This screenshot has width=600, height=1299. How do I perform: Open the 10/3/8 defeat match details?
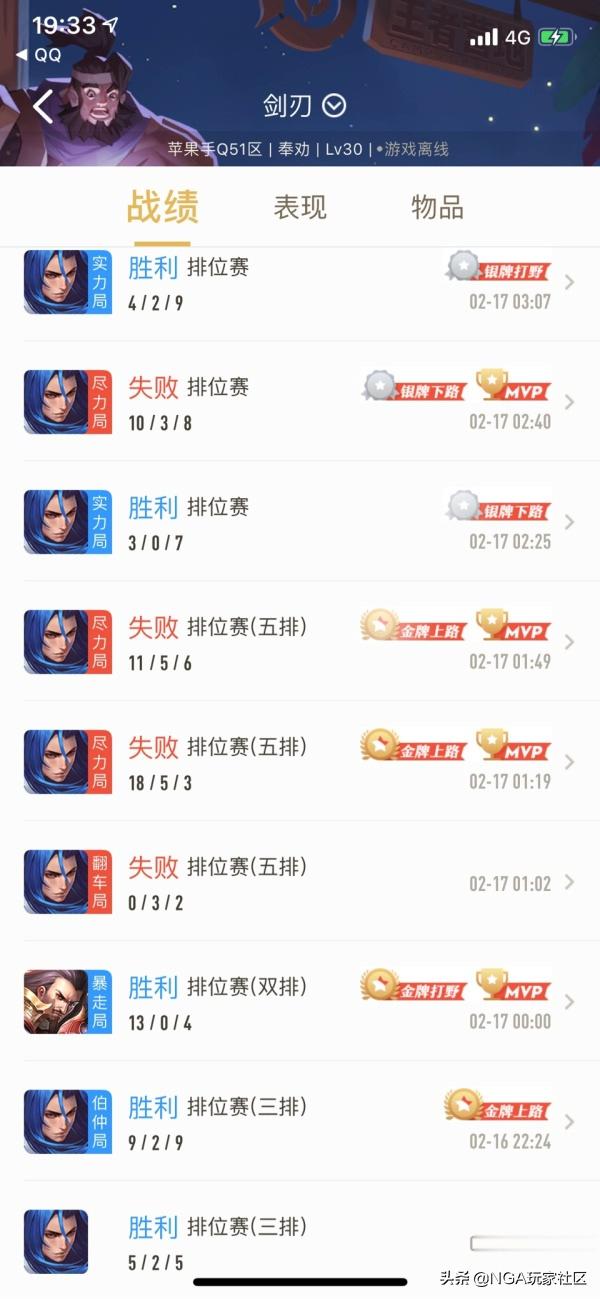pyautogui.click(x=300, y=401)
